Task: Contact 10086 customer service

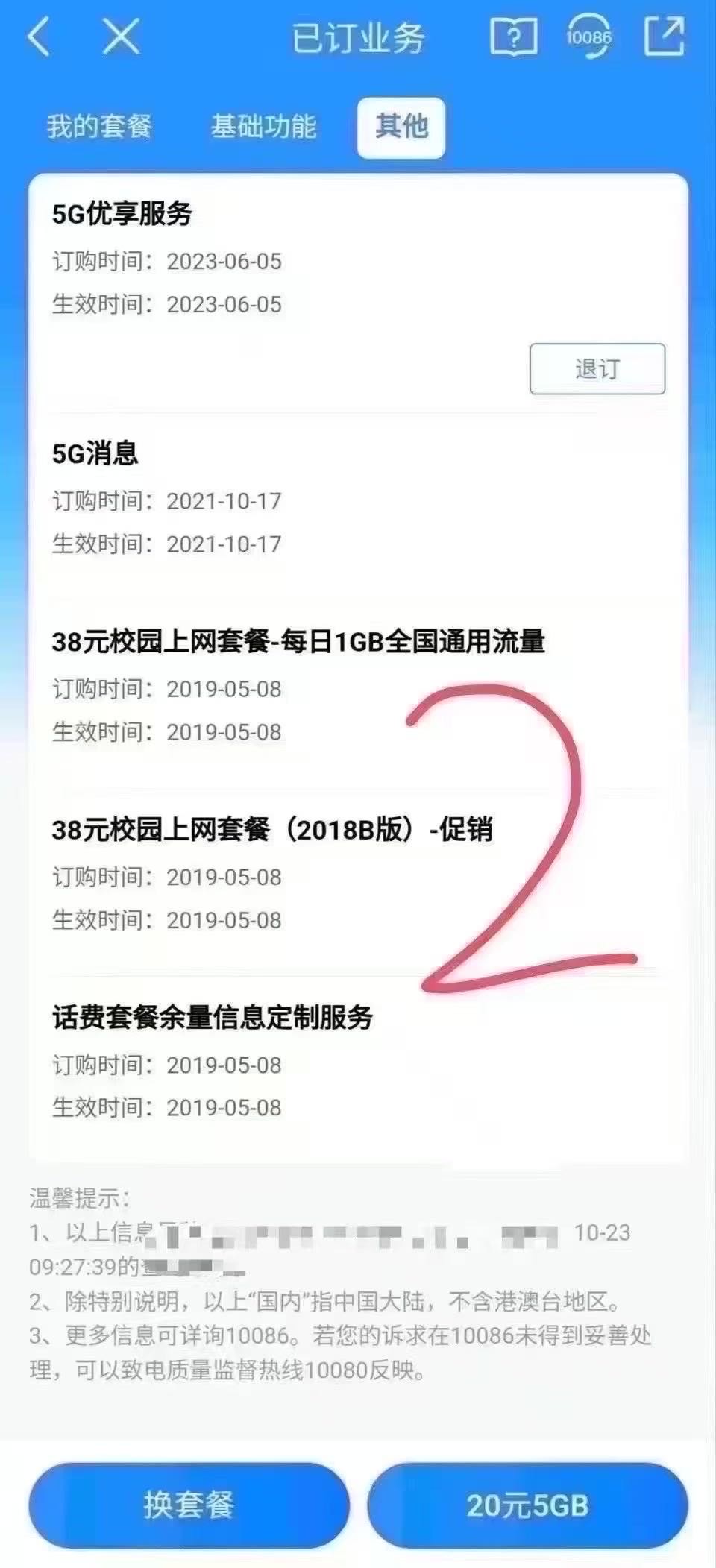Action: coord(588,37)
